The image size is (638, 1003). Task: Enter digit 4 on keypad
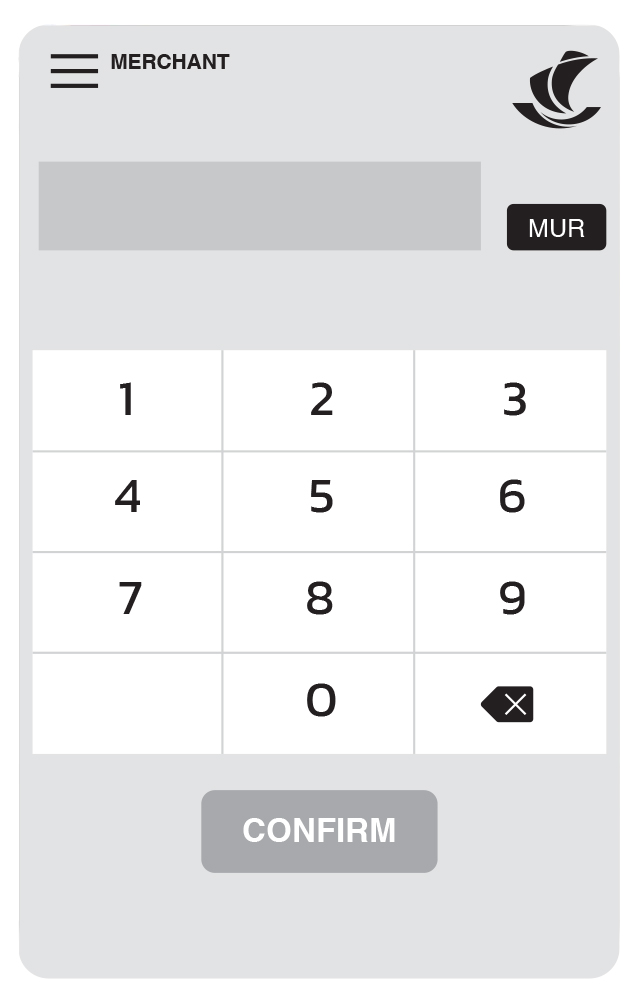point(127,501)
